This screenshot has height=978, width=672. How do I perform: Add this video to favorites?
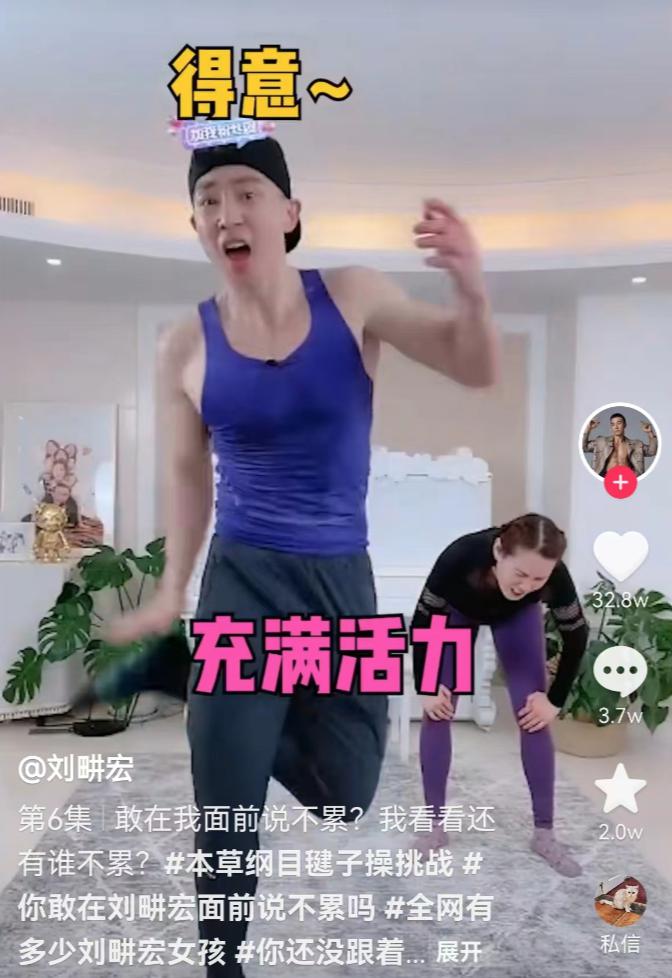(620, 789)
